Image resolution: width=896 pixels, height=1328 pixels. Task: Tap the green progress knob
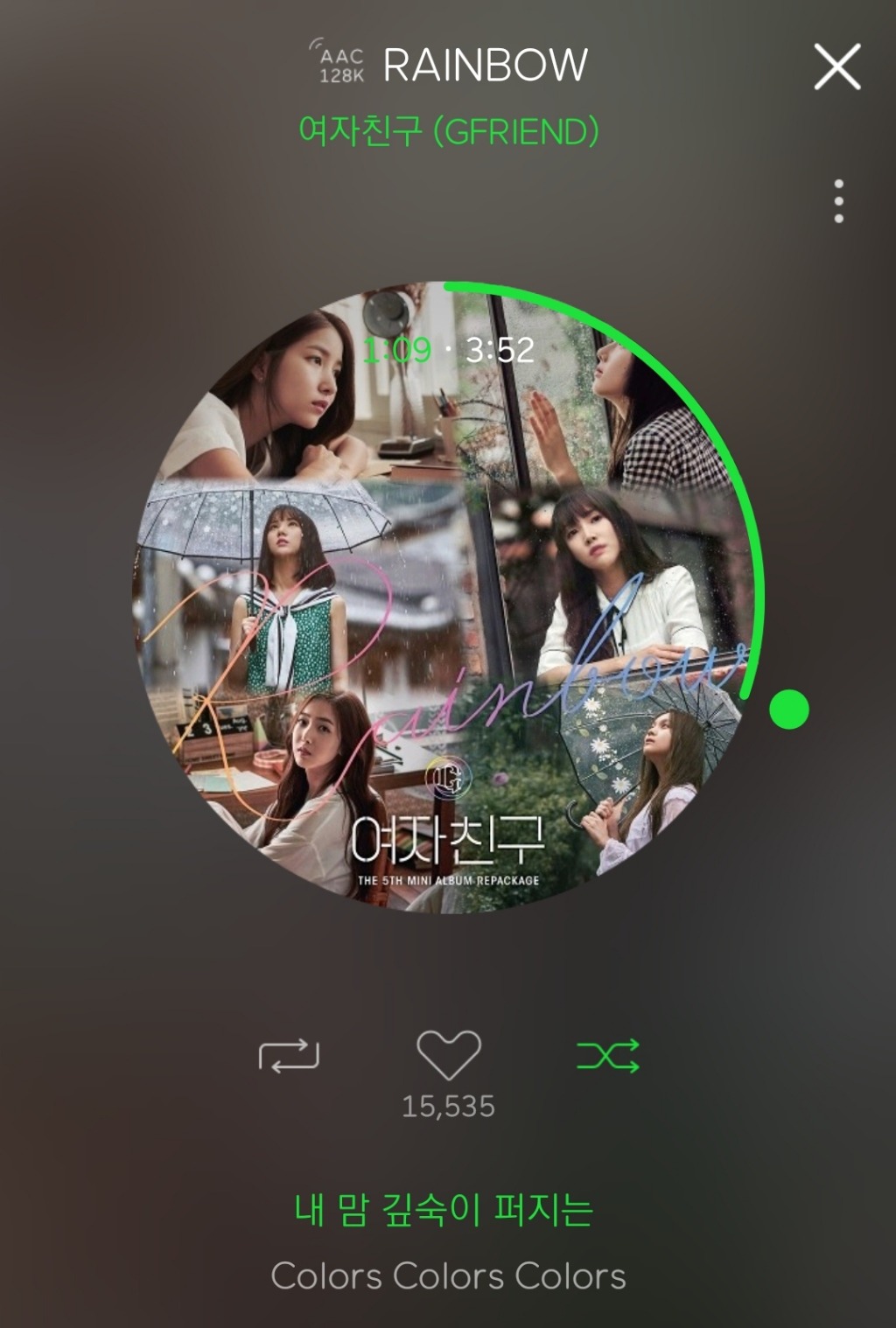pyautogui.click(x=789, y=709)
